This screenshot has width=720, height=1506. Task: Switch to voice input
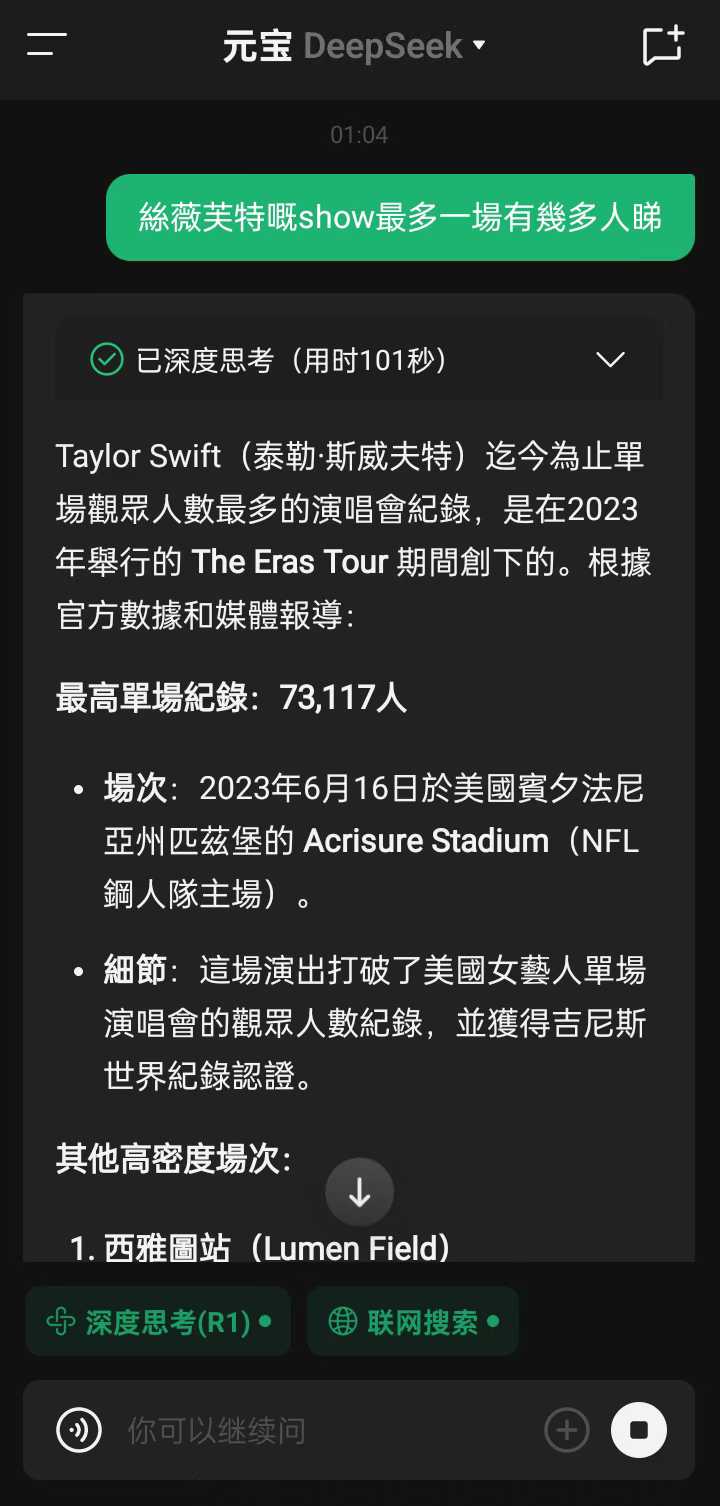pos(79,1430)
